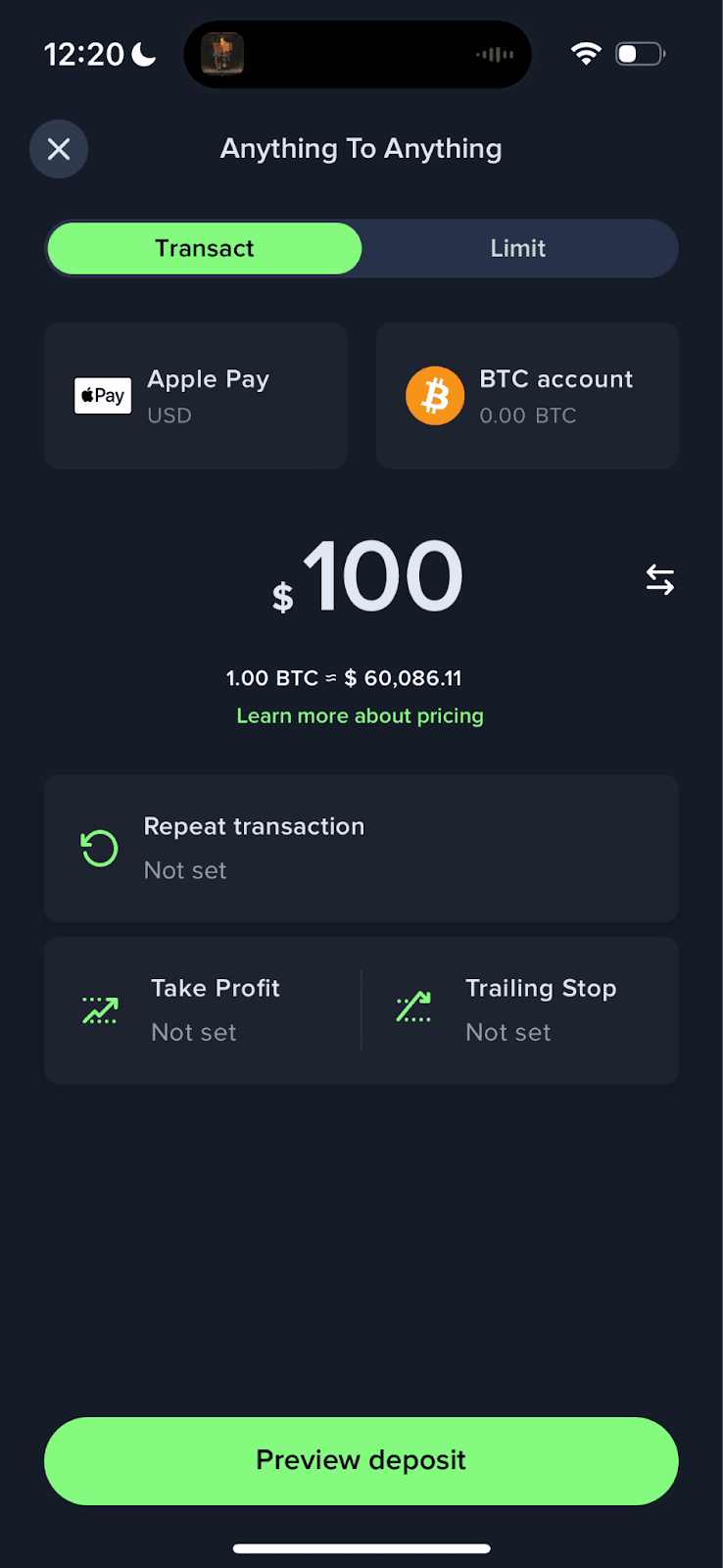Switch to the Limit tab
Screen dimensions: 723x1568
pos(517,248)
